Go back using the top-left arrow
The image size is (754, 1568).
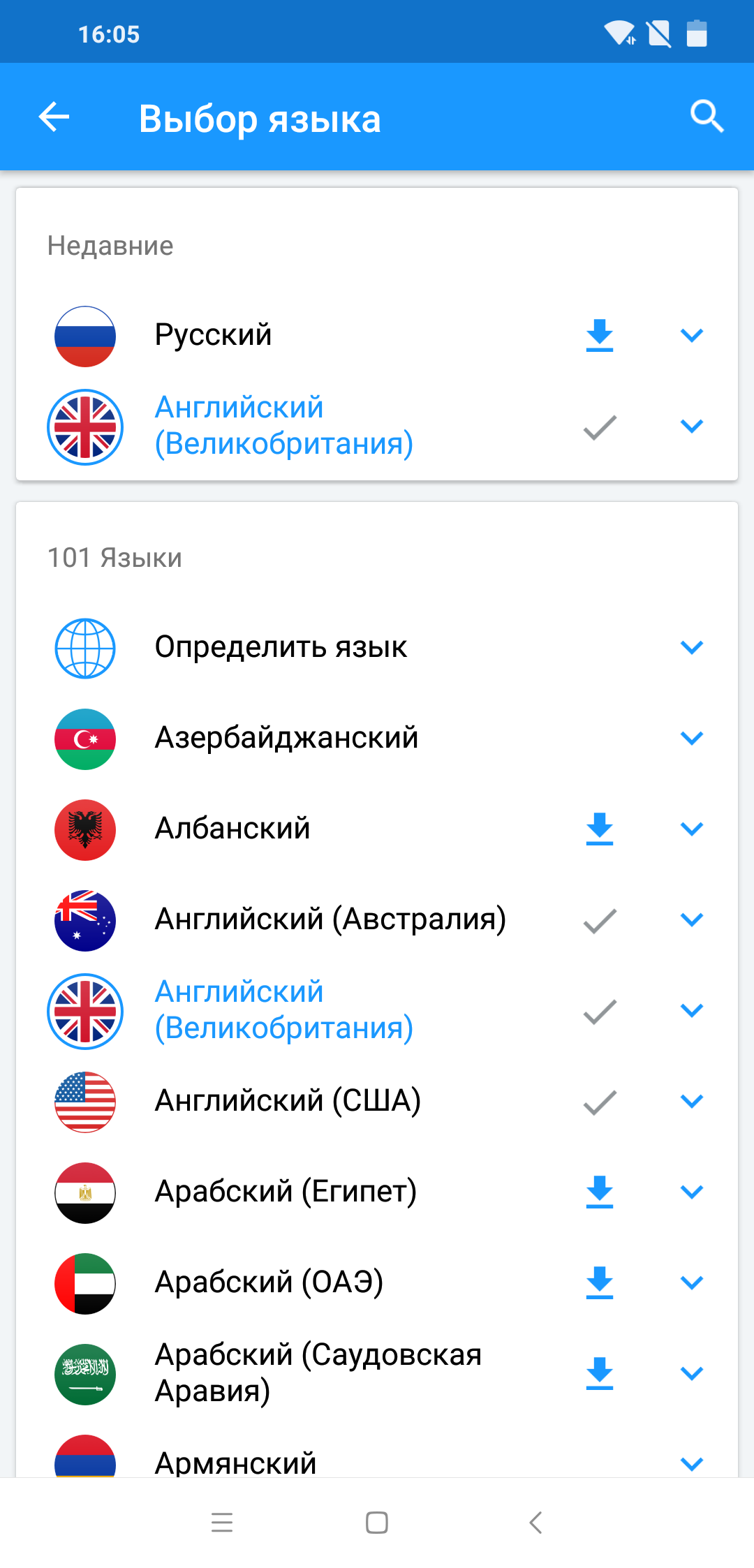click(x=54, y=117)
